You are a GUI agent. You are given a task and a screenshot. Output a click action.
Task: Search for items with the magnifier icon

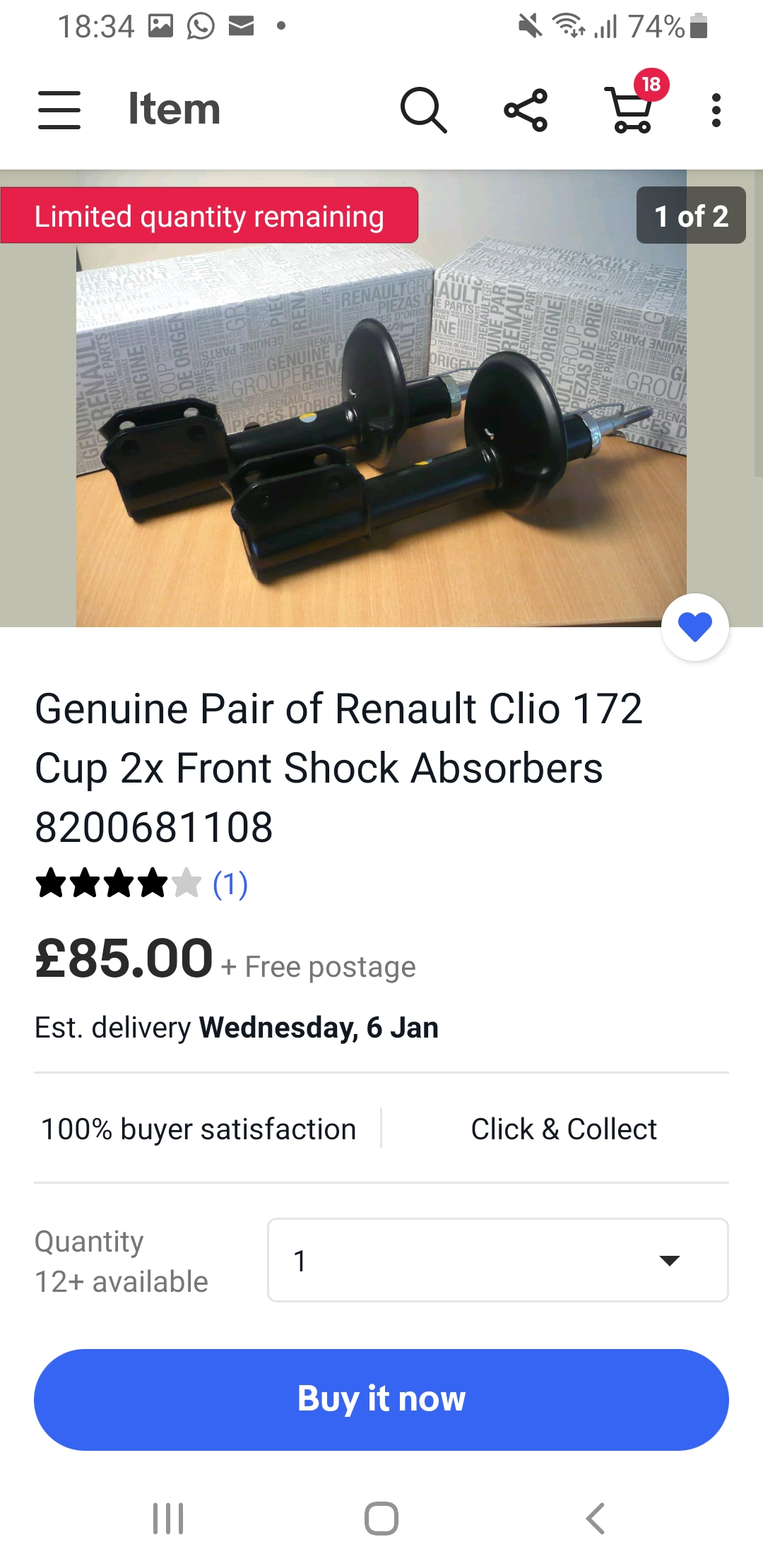point(423,110)
